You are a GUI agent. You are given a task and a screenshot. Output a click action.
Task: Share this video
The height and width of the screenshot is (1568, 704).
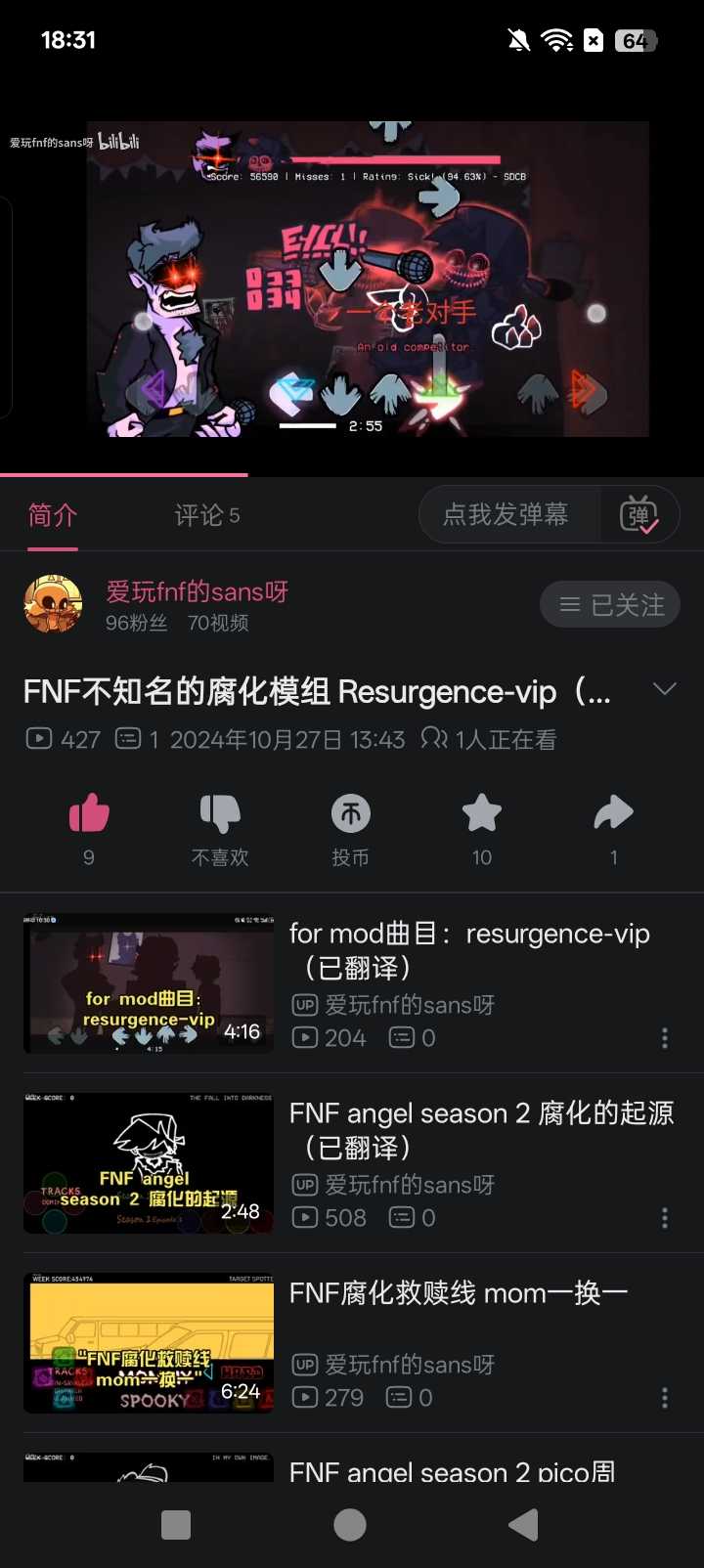coord(613,813)
